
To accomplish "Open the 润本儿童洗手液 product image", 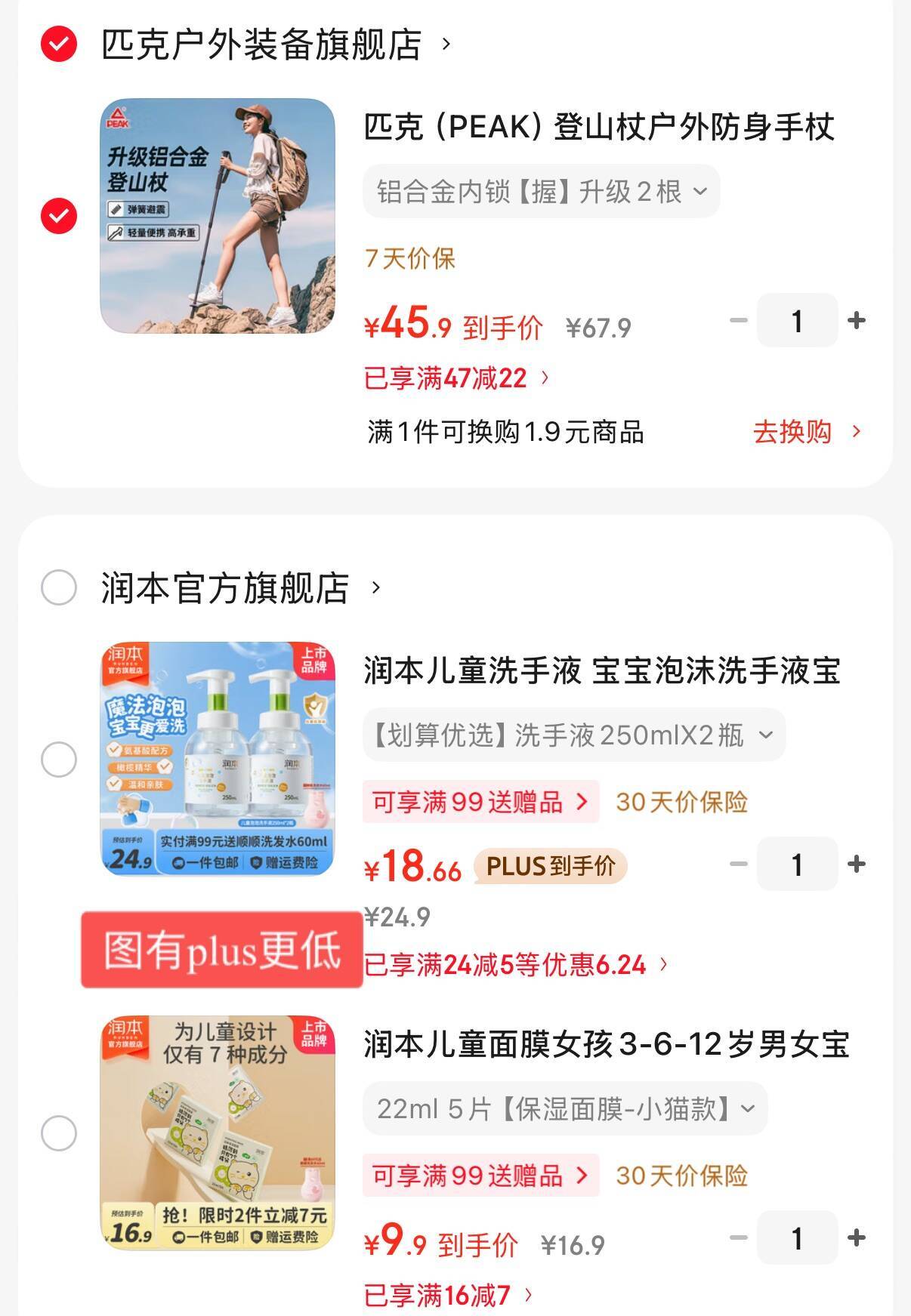I will point(218,759).
